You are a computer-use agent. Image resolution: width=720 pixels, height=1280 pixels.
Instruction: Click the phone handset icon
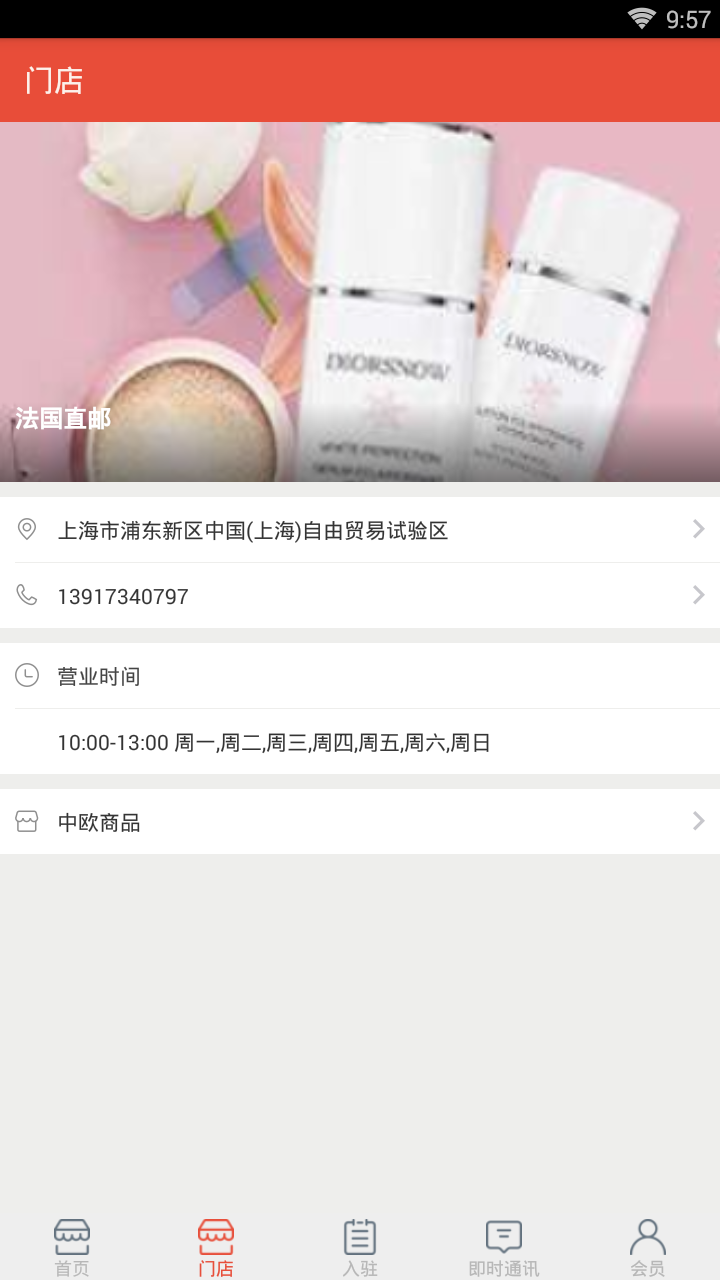pyautogui.click(x=27, y=595)
